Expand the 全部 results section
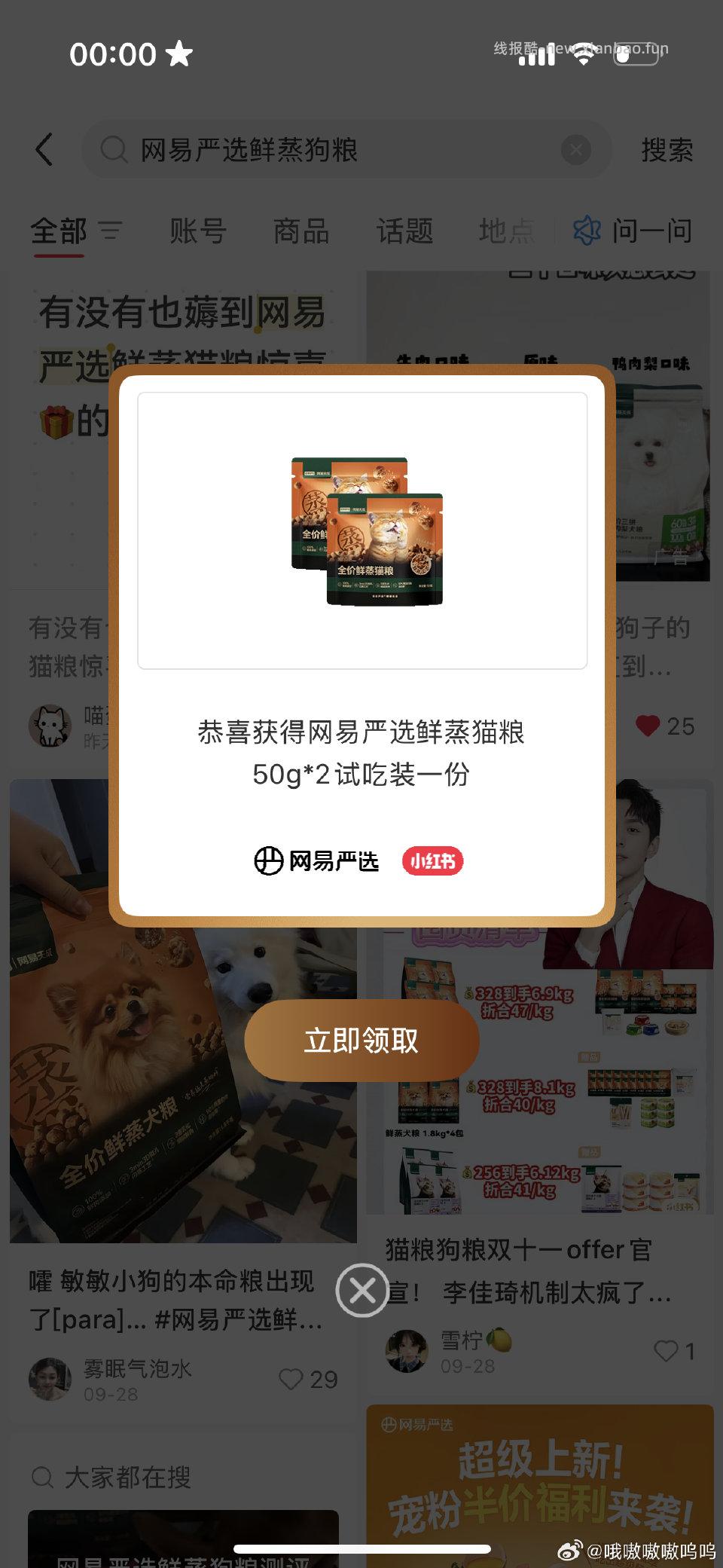Viewport: 723px width, 1568px height. click(x=59, y=231)
